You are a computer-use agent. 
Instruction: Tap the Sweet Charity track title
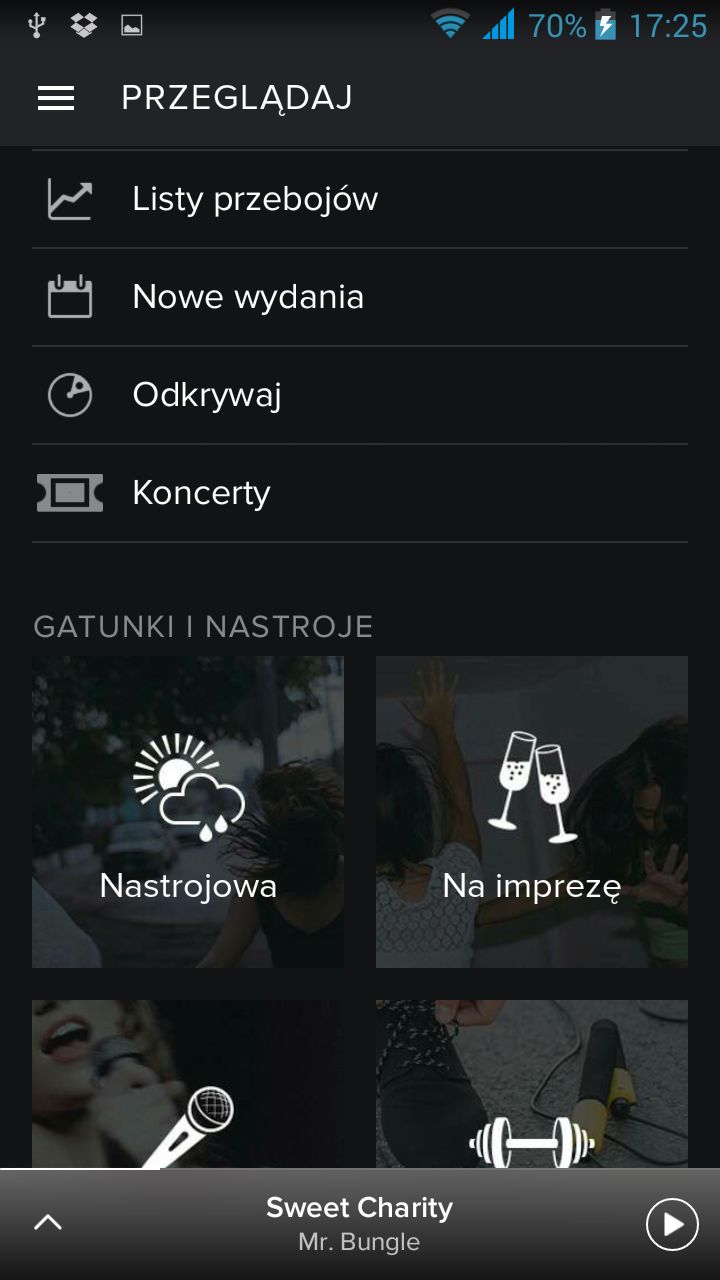360,1207
